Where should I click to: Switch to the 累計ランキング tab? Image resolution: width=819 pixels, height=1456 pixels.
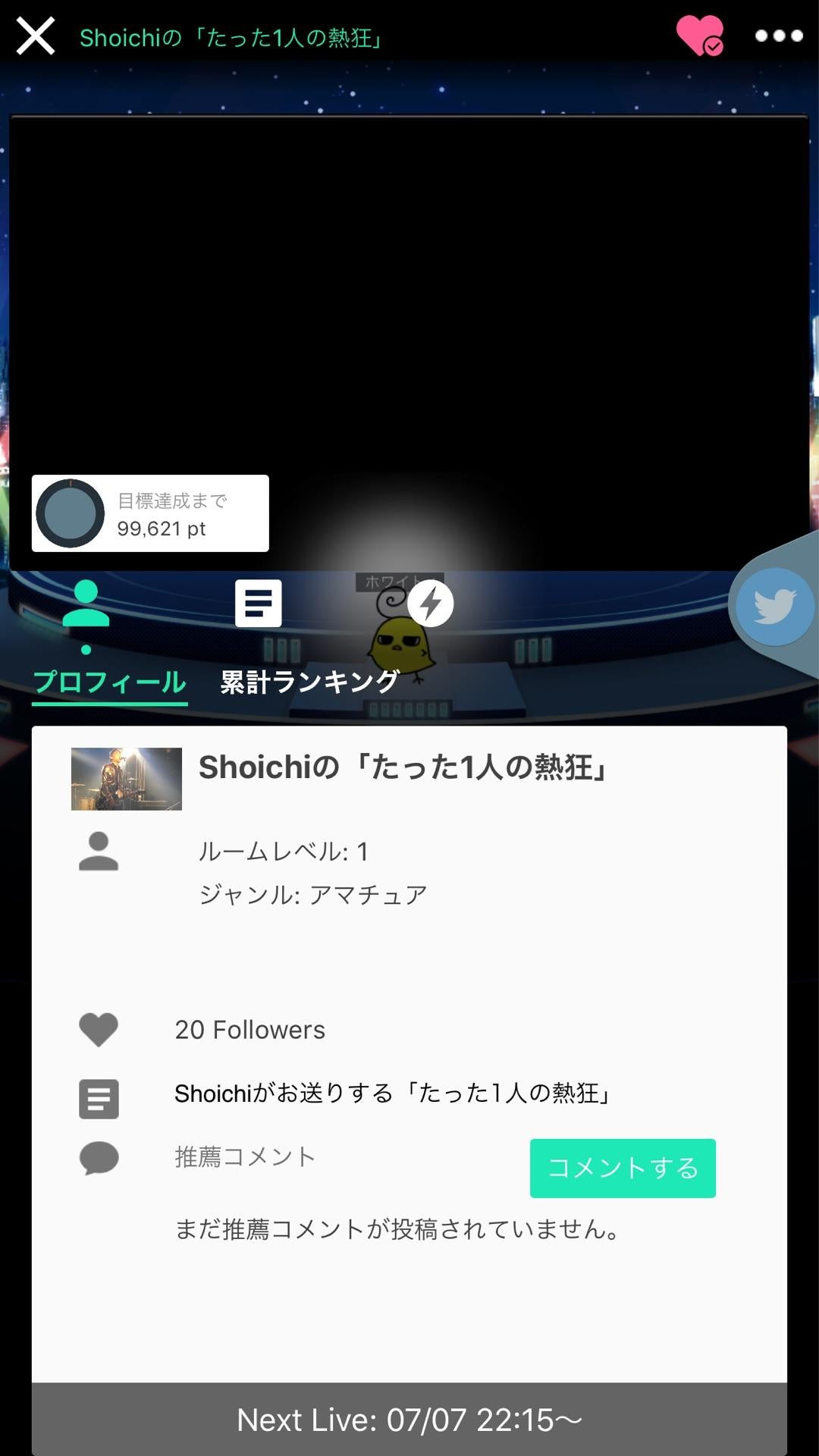coord(306,681)
